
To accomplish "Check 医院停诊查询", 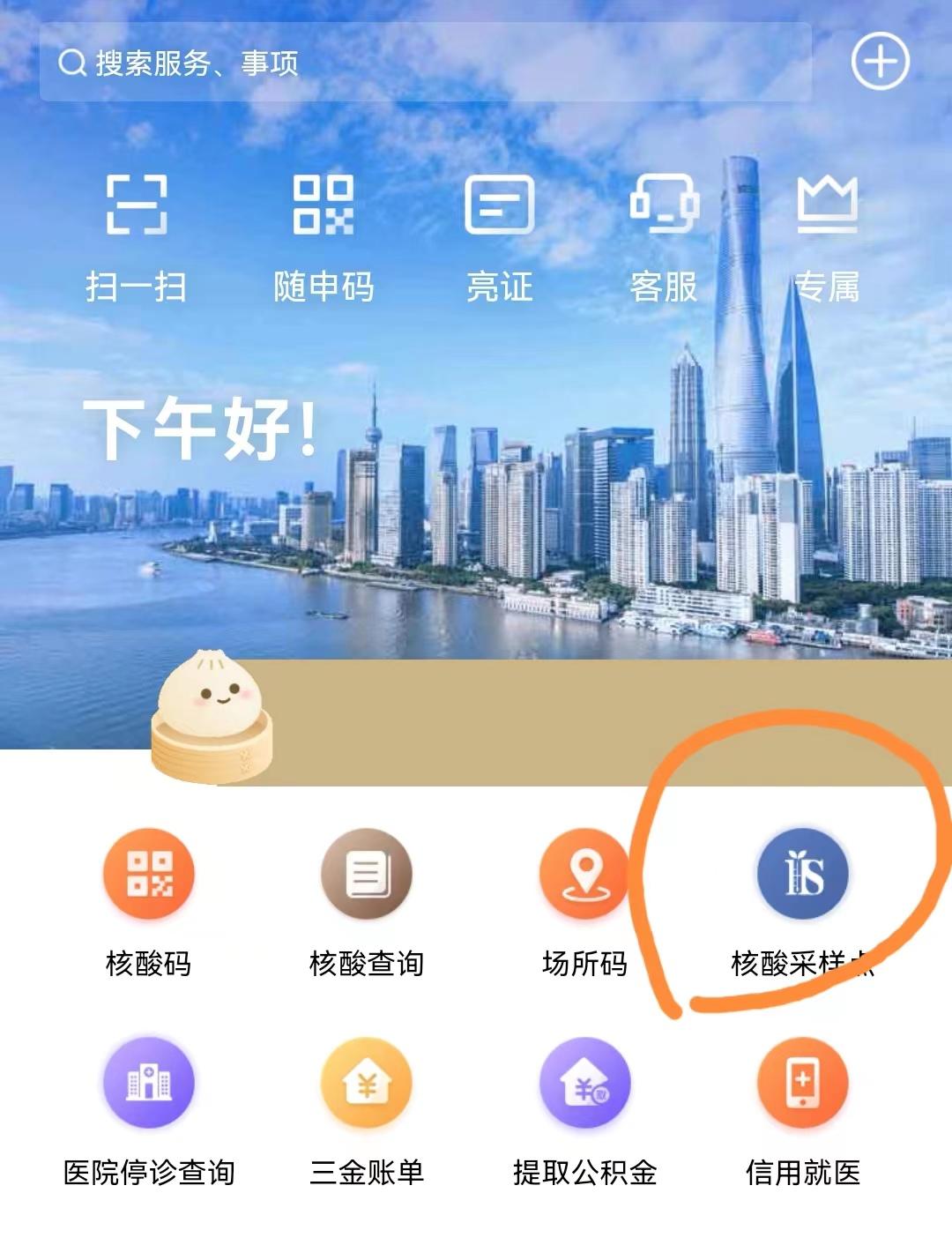I will 148,1111.
